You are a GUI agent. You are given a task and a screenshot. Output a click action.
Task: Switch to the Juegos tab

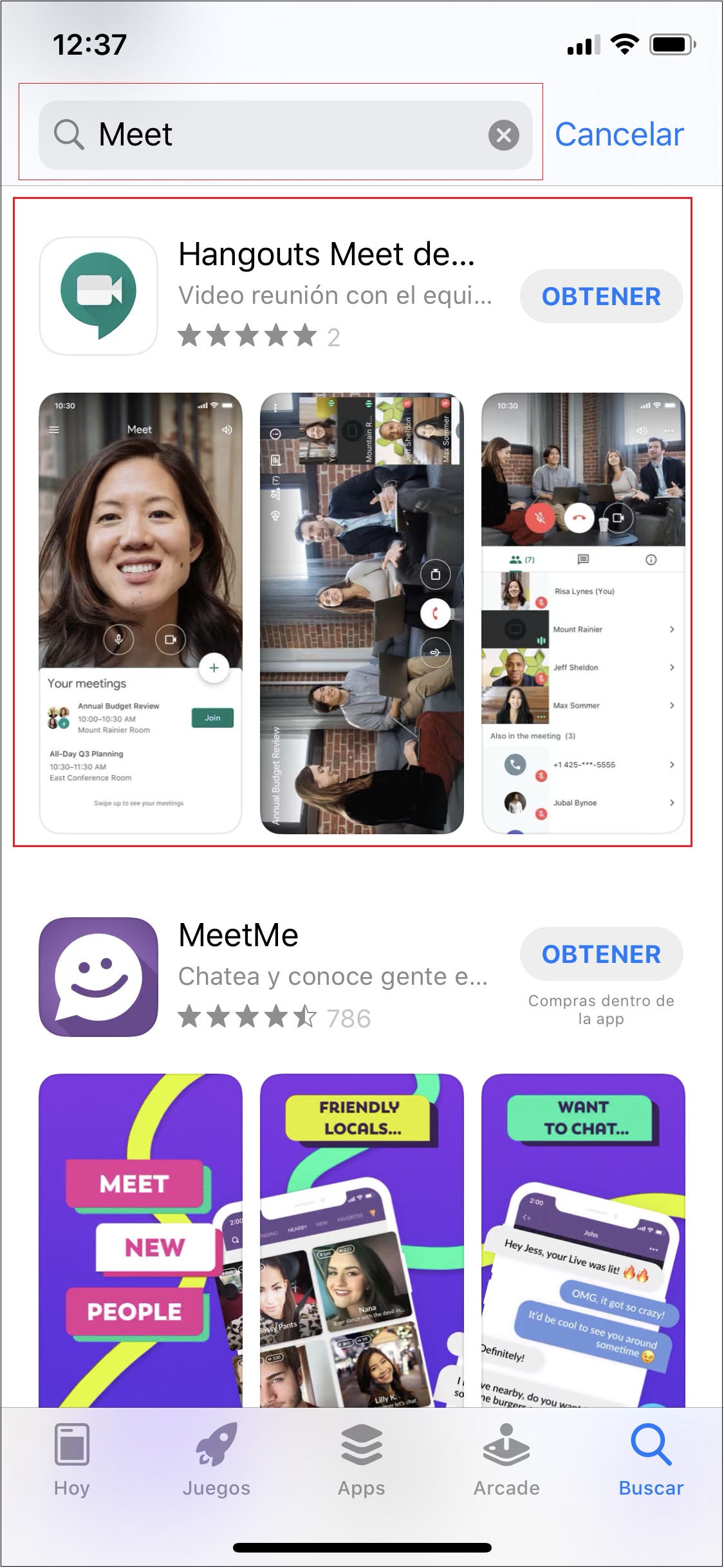(x=216, y=1460)
